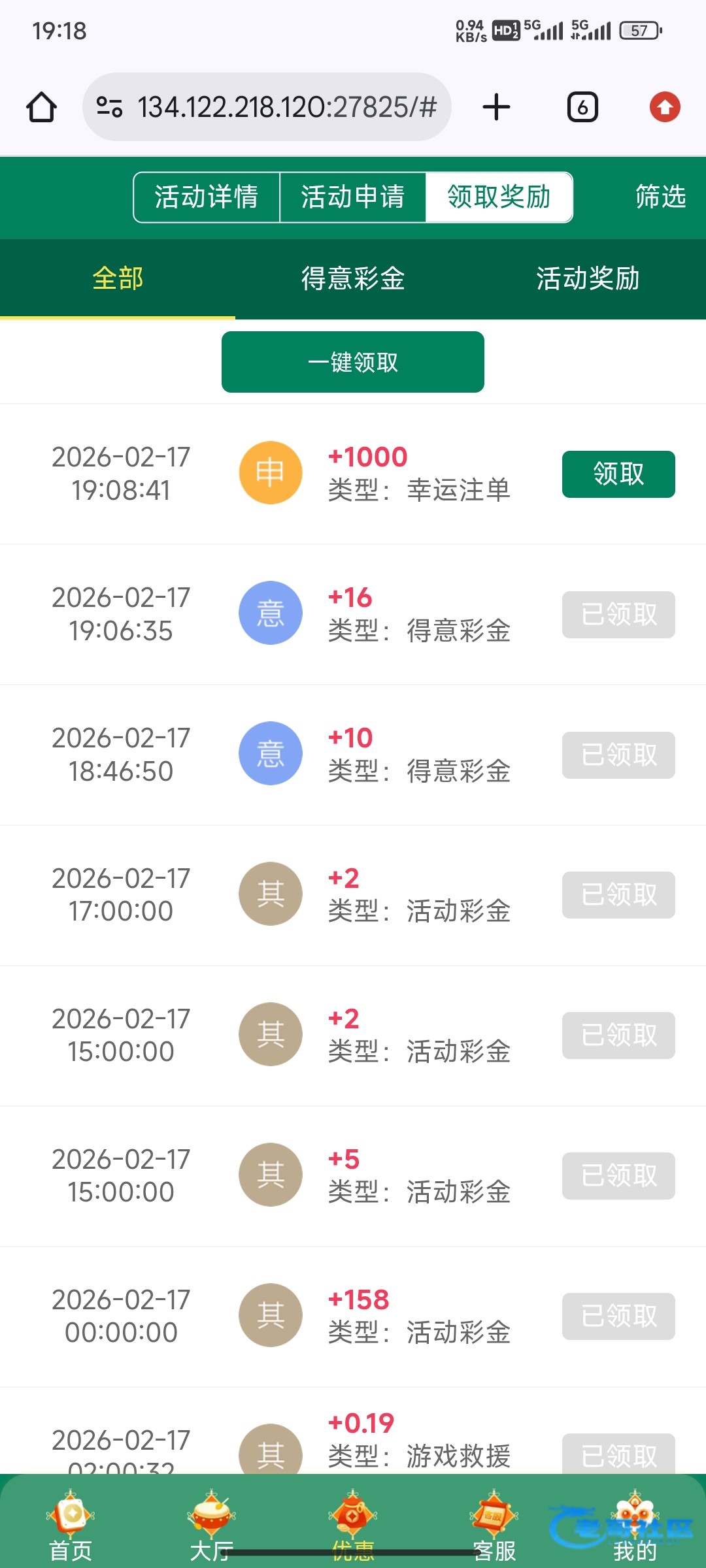Open a new browser tab

tap(496, 107)
